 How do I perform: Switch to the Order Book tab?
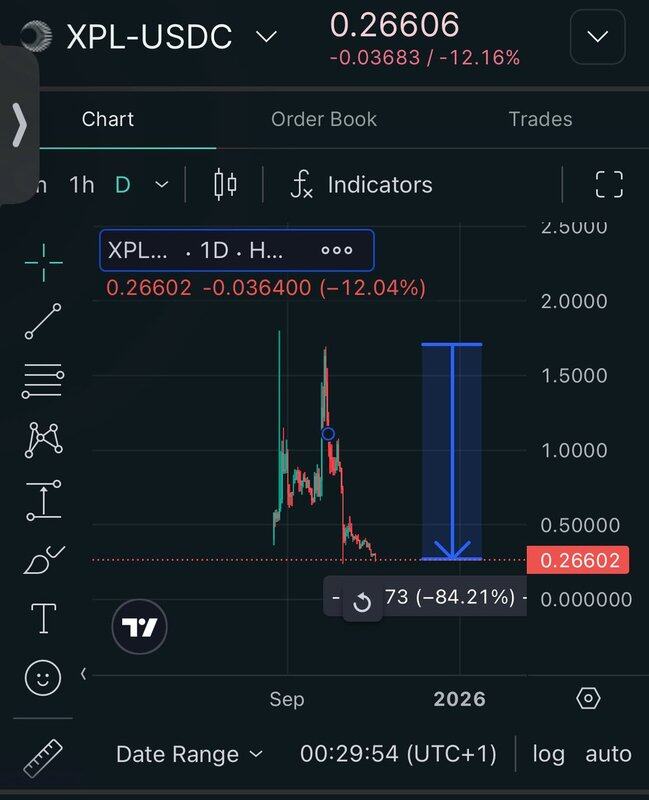324,119
